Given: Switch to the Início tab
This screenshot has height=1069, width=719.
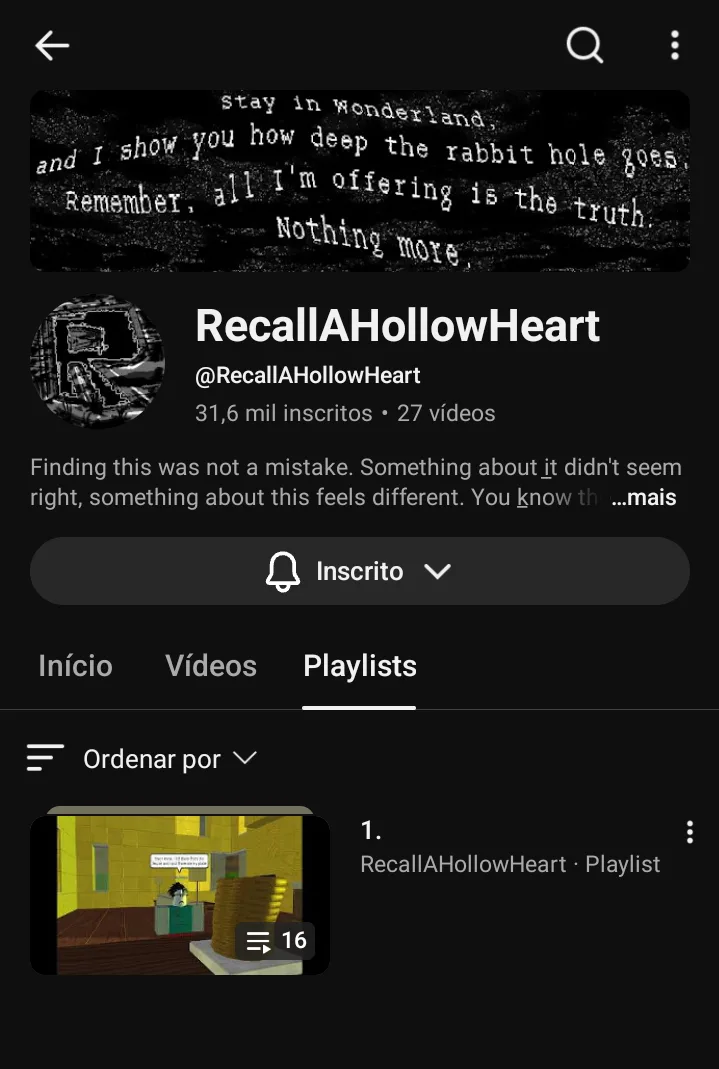Looking at the screenshot, I should (75, 666).
